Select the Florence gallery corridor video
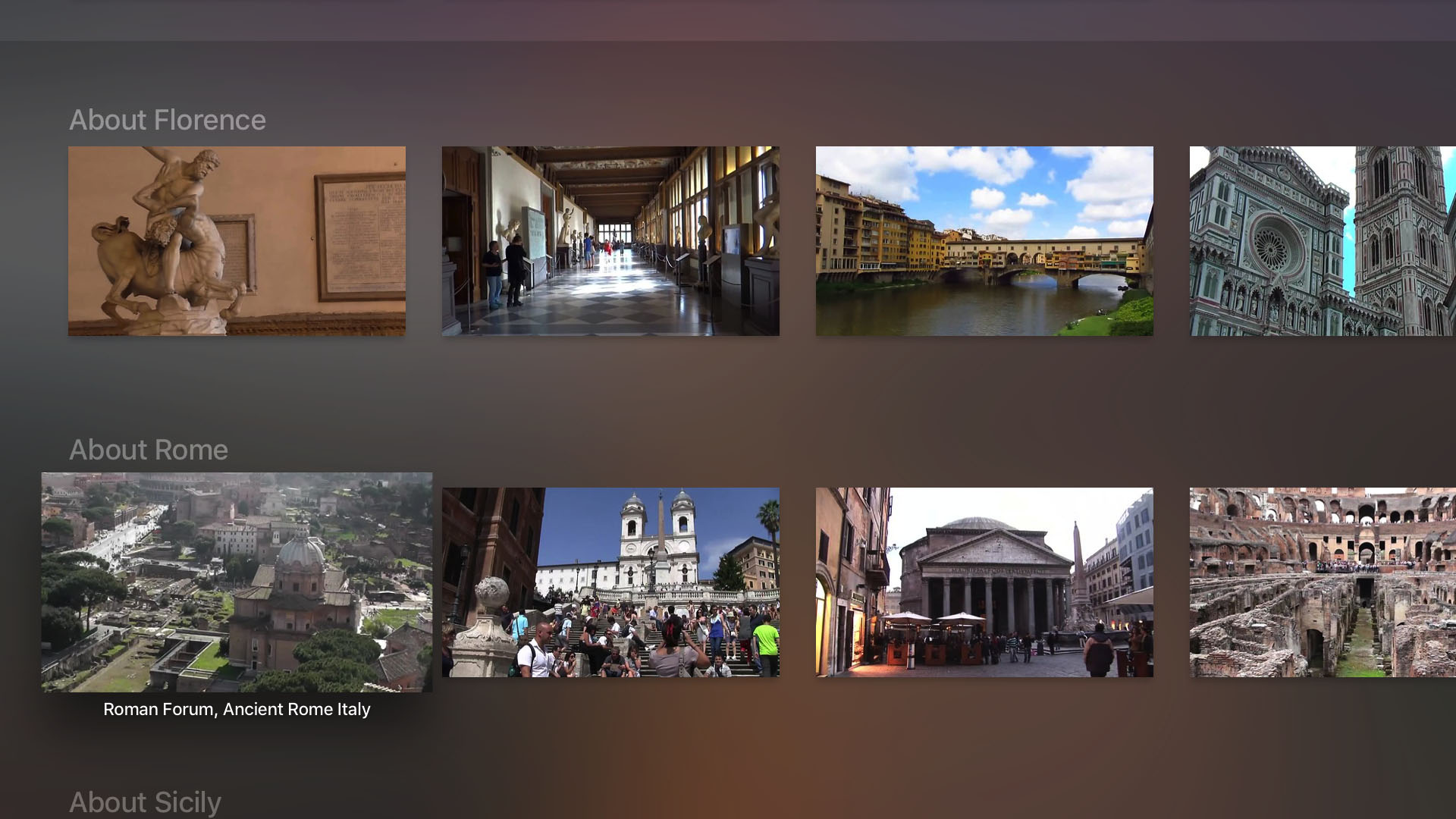Screen dimensions: 1456x819 coord(610,241)
